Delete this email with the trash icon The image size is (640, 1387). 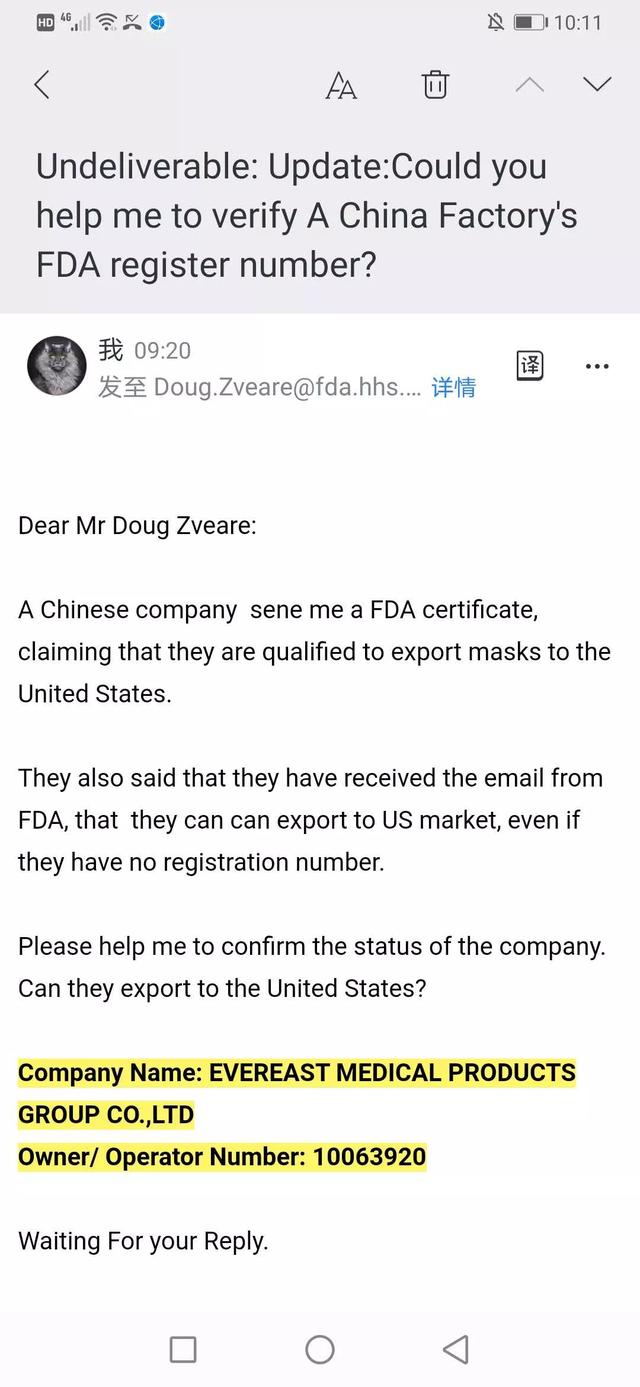(x=435, y=85)
